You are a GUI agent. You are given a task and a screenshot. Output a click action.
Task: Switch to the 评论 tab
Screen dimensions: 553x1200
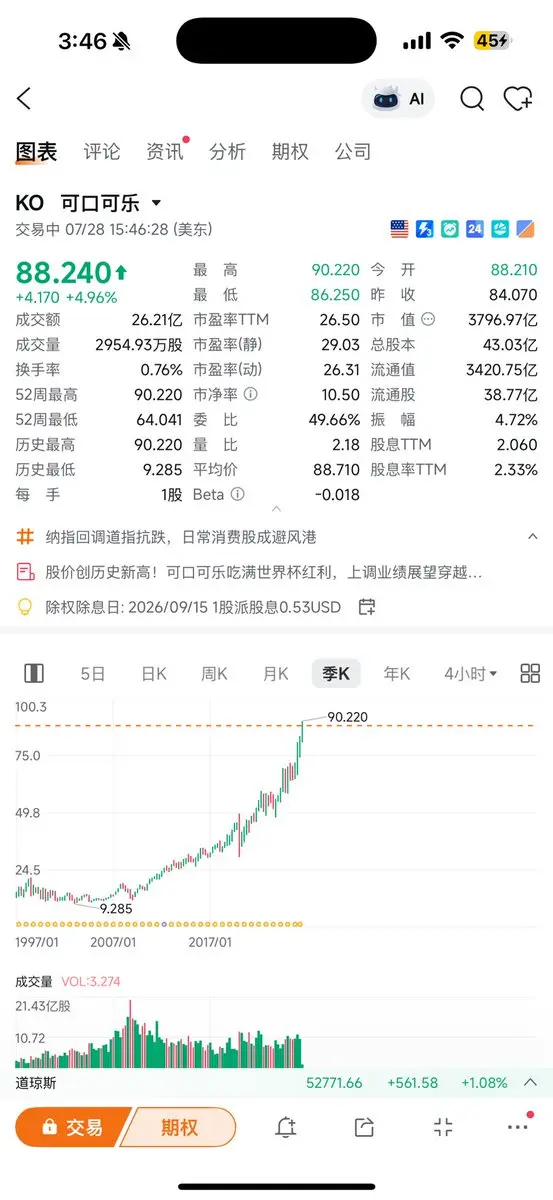pyautogui.click(x=102, y=152)
